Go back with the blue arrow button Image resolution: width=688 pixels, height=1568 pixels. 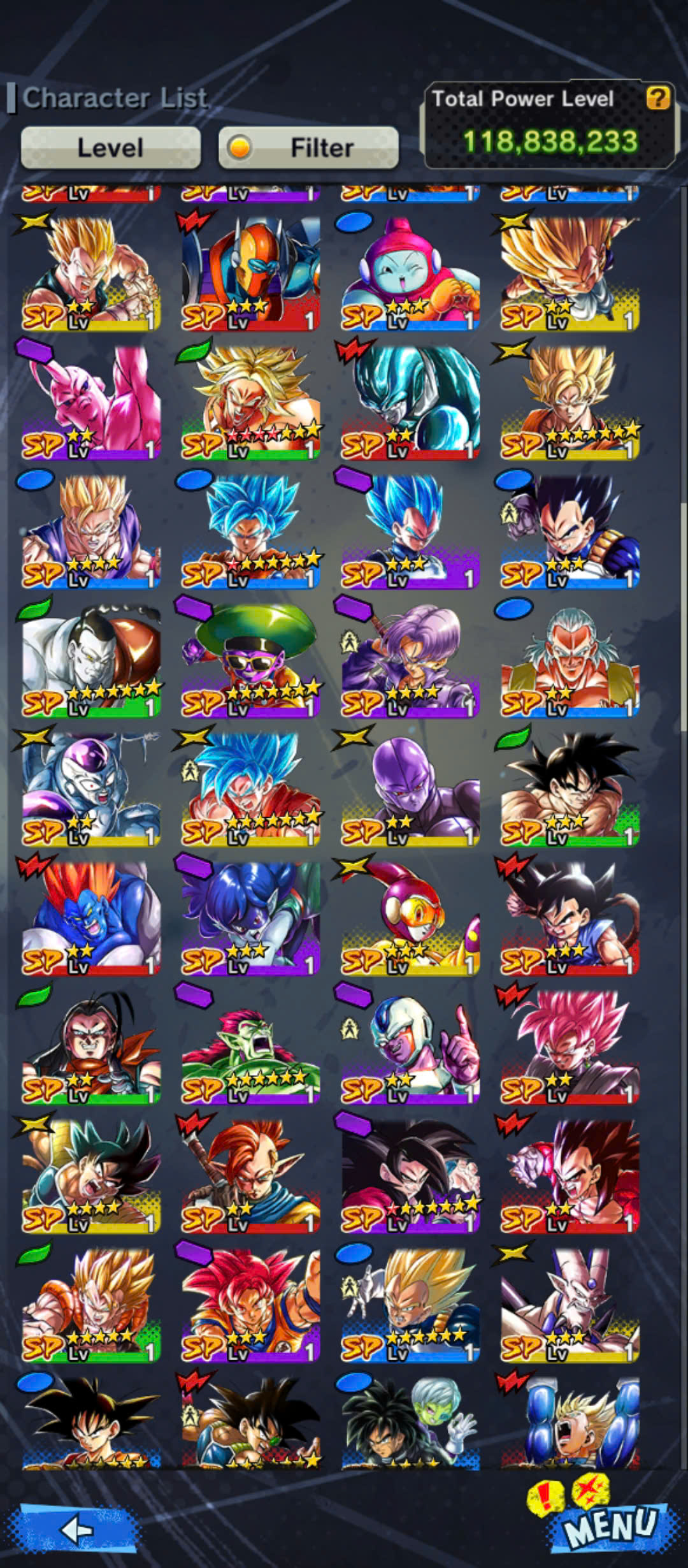[77, 1528]
